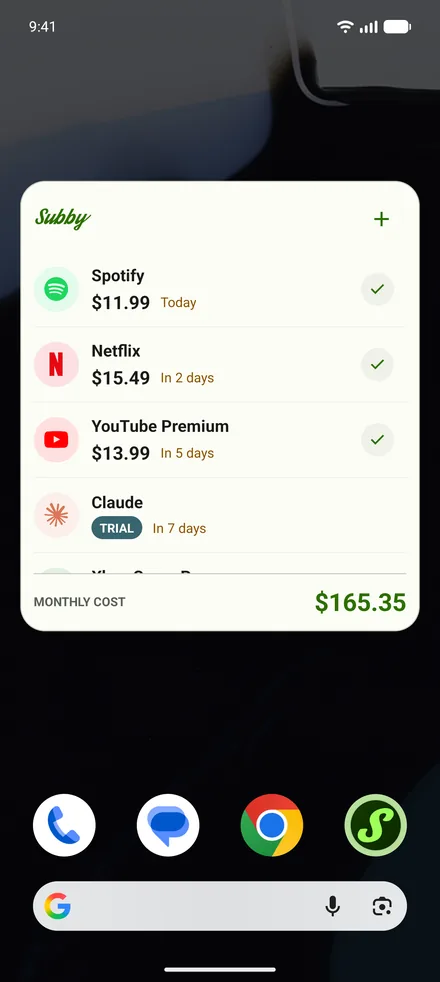The height and width of the screenshot is (982, 440).
Task: Add a new subscription with the plus icon
Action: [x=381, y=219]
